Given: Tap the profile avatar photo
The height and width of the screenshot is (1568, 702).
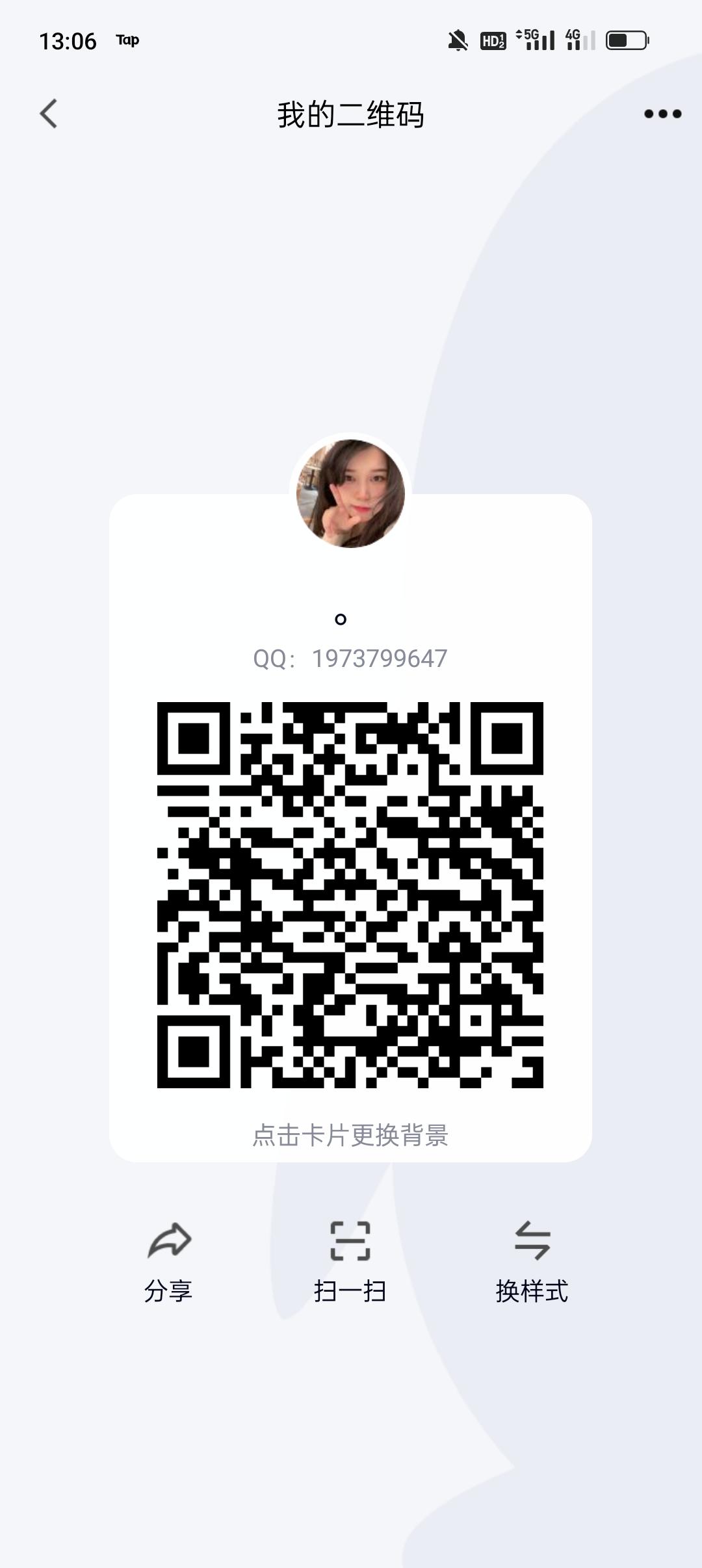Looking at the screenshot, I should [x=351, y=492].
